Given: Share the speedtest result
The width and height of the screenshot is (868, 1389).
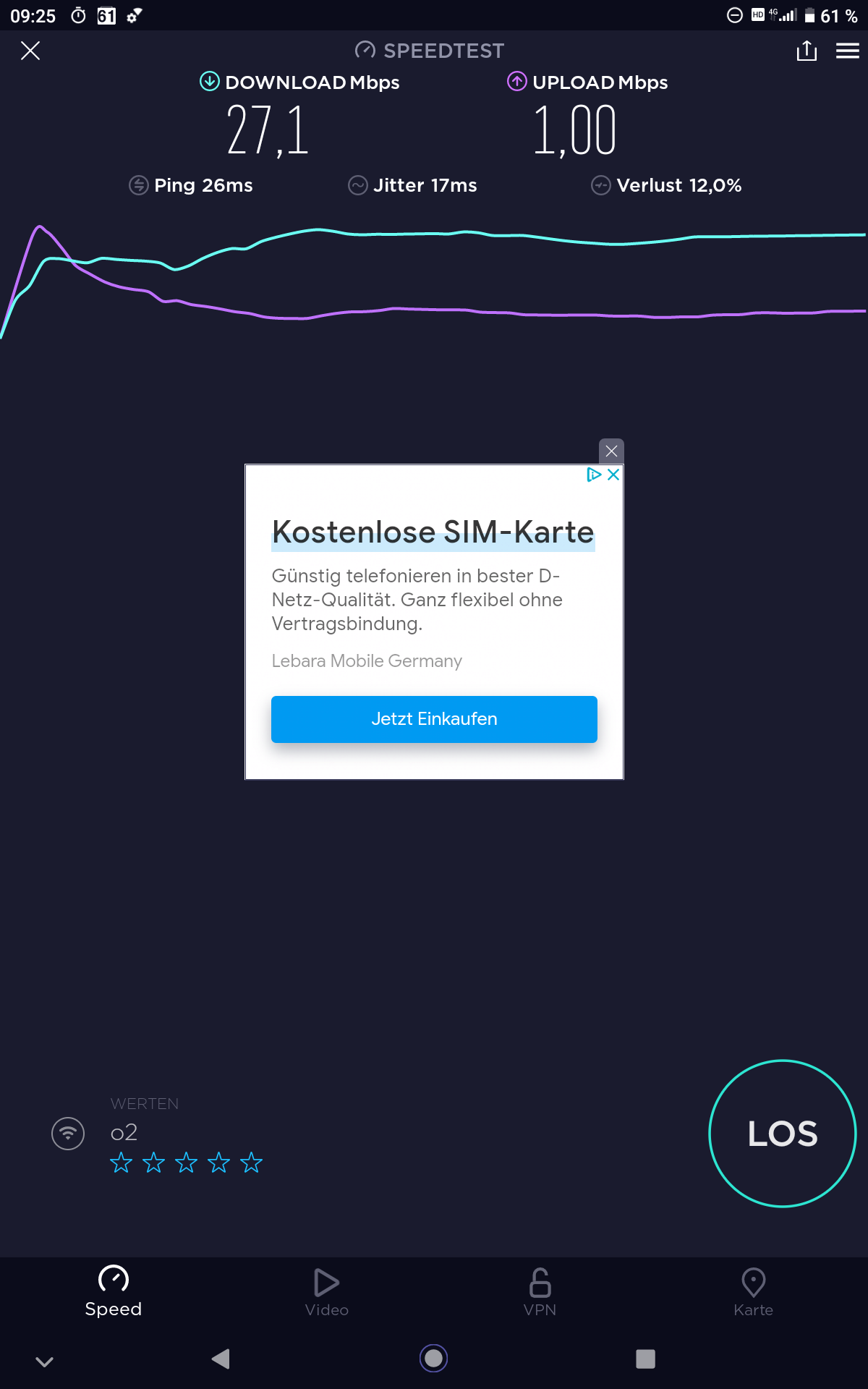Looking at the screenshot, I should 807,51.
